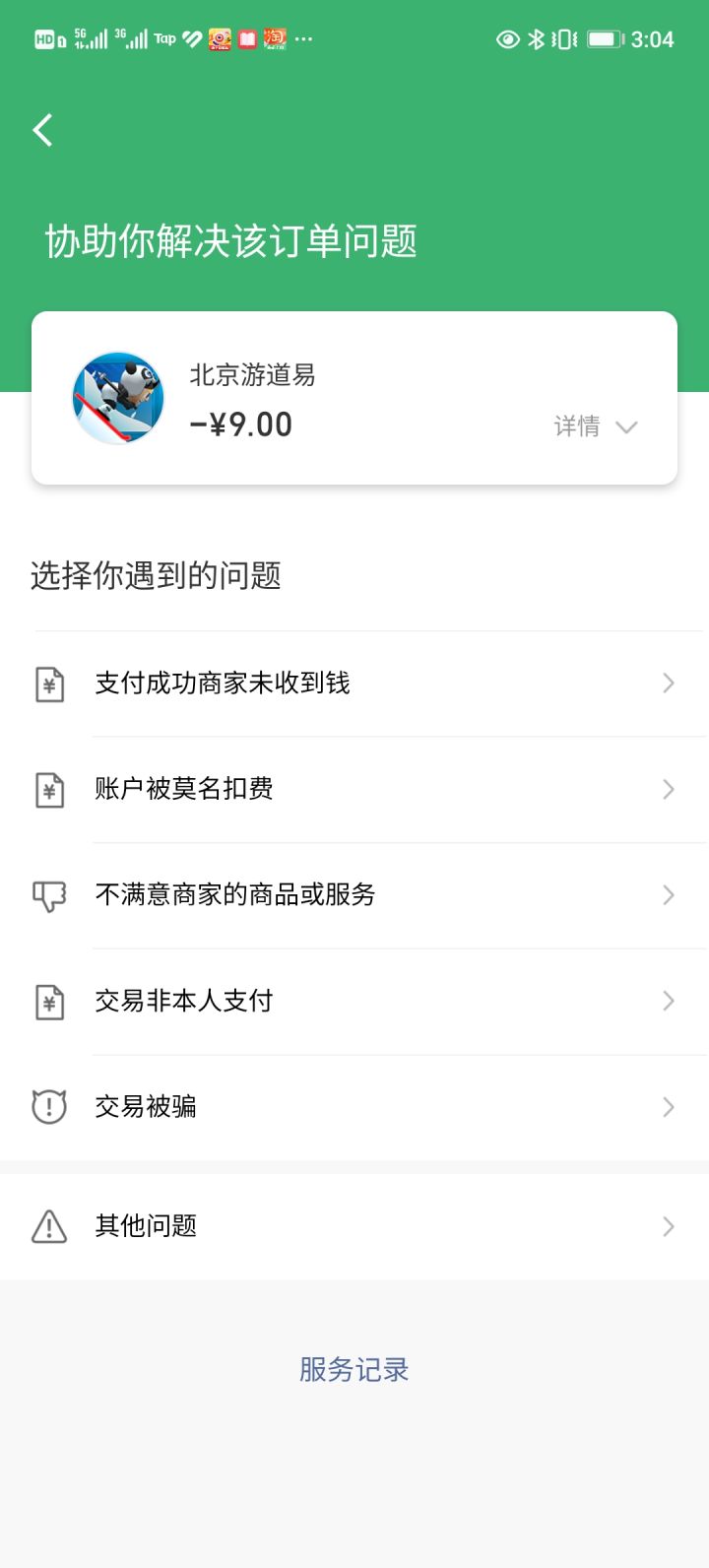View 服务记录 link
The width and height of the screenshot is (709, 1568).
pyautogui.click(x=354, y=1369)
